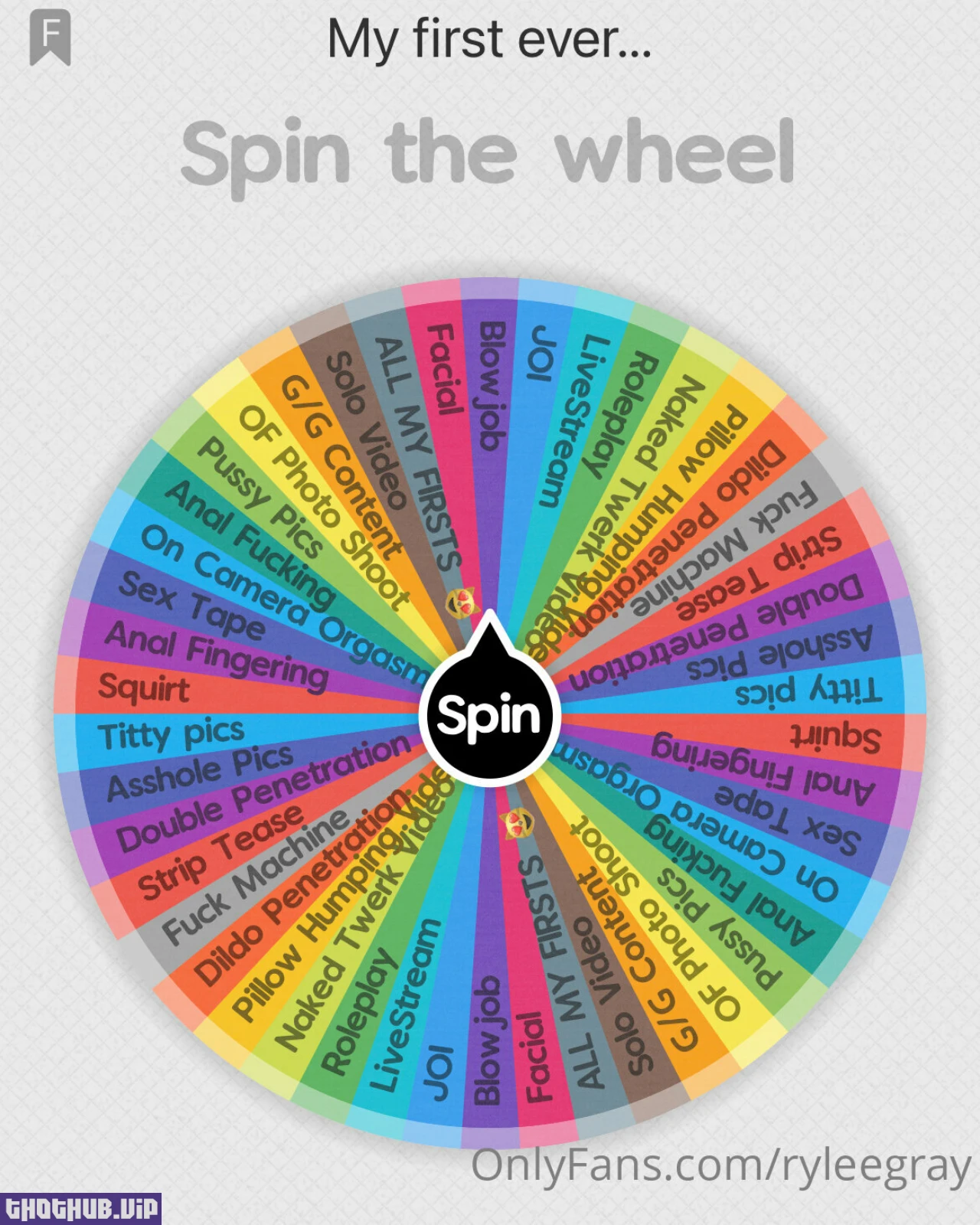Tap the black Spin button
980x1225 pixels.
tap(490, 713)
